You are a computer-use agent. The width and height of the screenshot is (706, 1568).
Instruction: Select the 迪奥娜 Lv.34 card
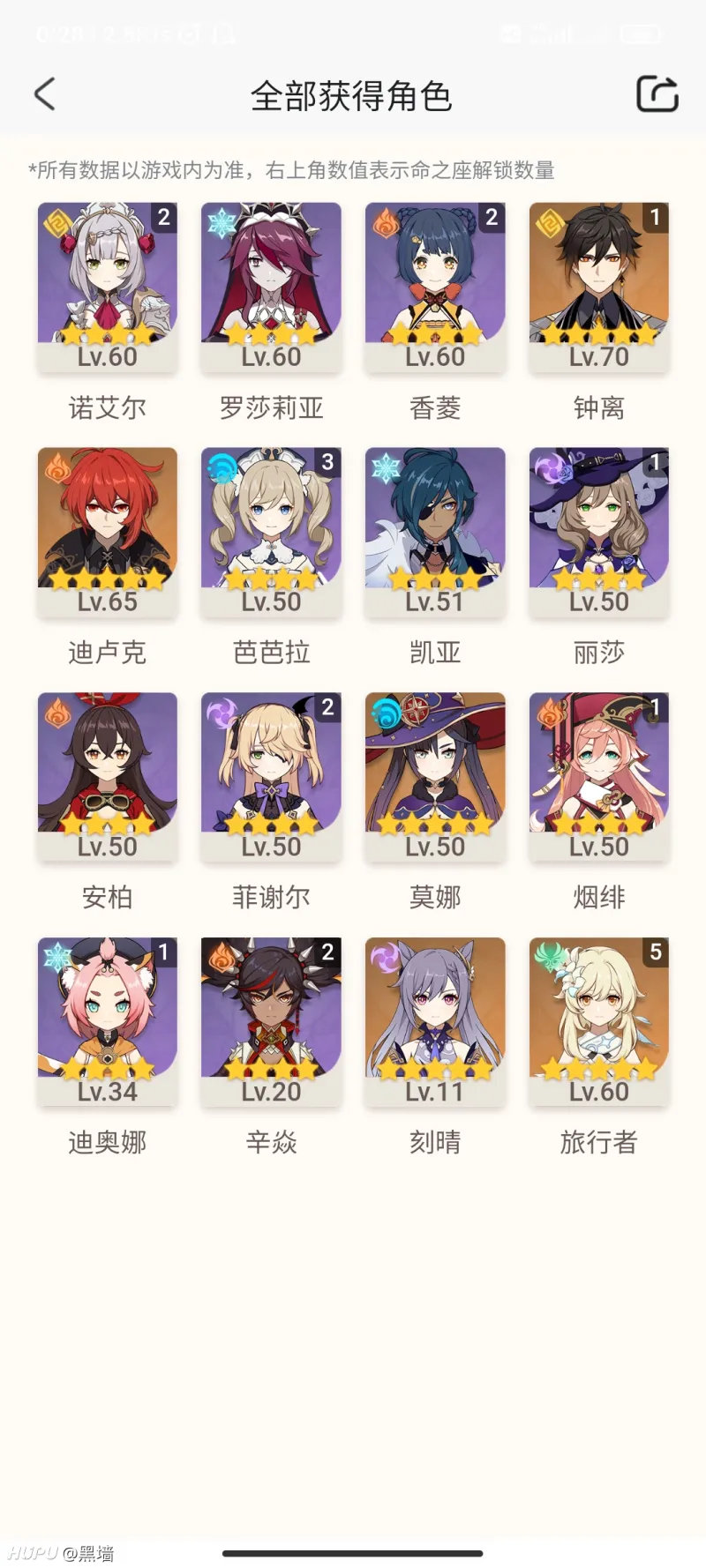pos(107,1022)
